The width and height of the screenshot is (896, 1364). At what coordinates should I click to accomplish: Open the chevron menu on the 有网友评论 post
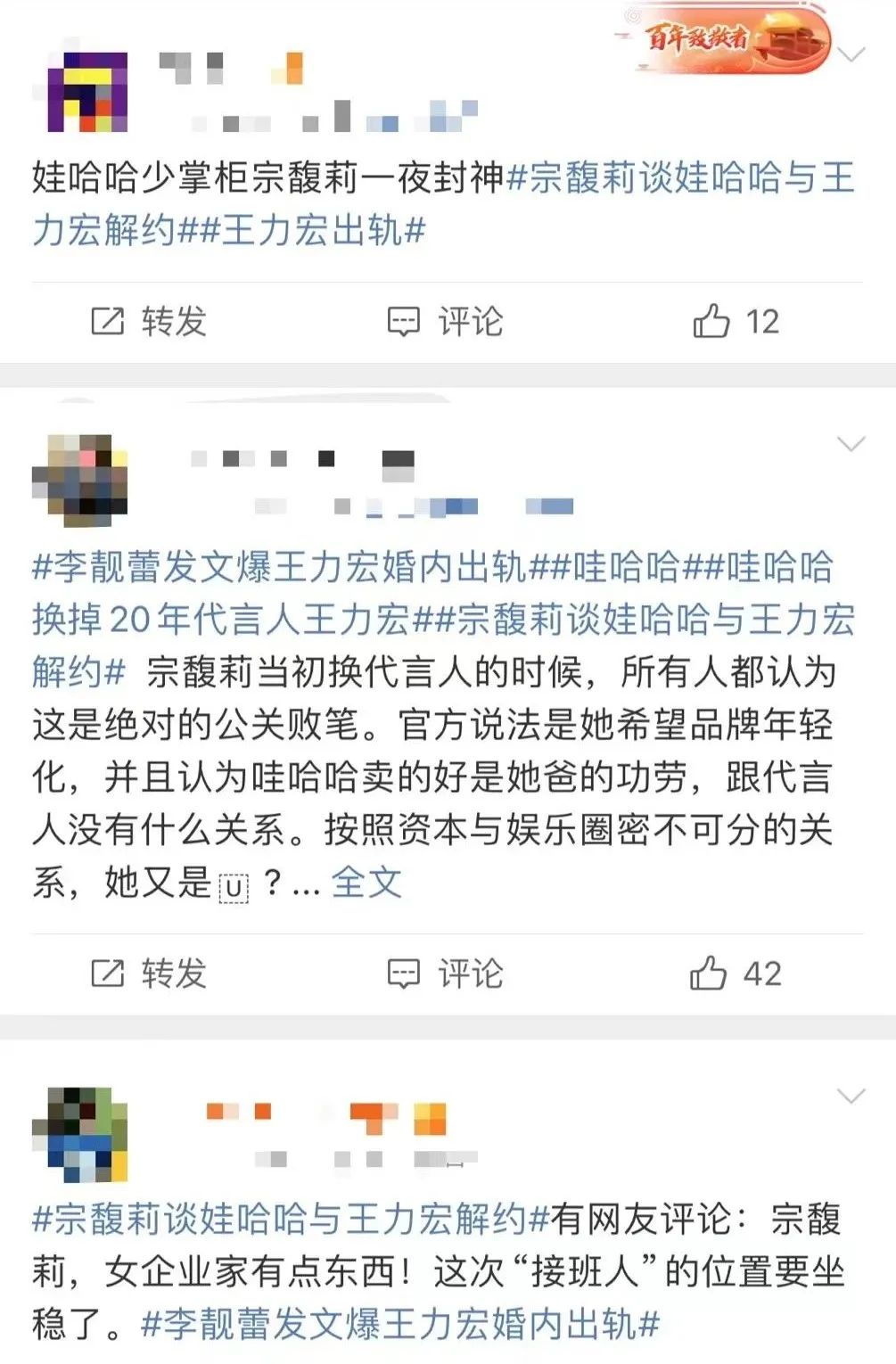[852, 1096]
